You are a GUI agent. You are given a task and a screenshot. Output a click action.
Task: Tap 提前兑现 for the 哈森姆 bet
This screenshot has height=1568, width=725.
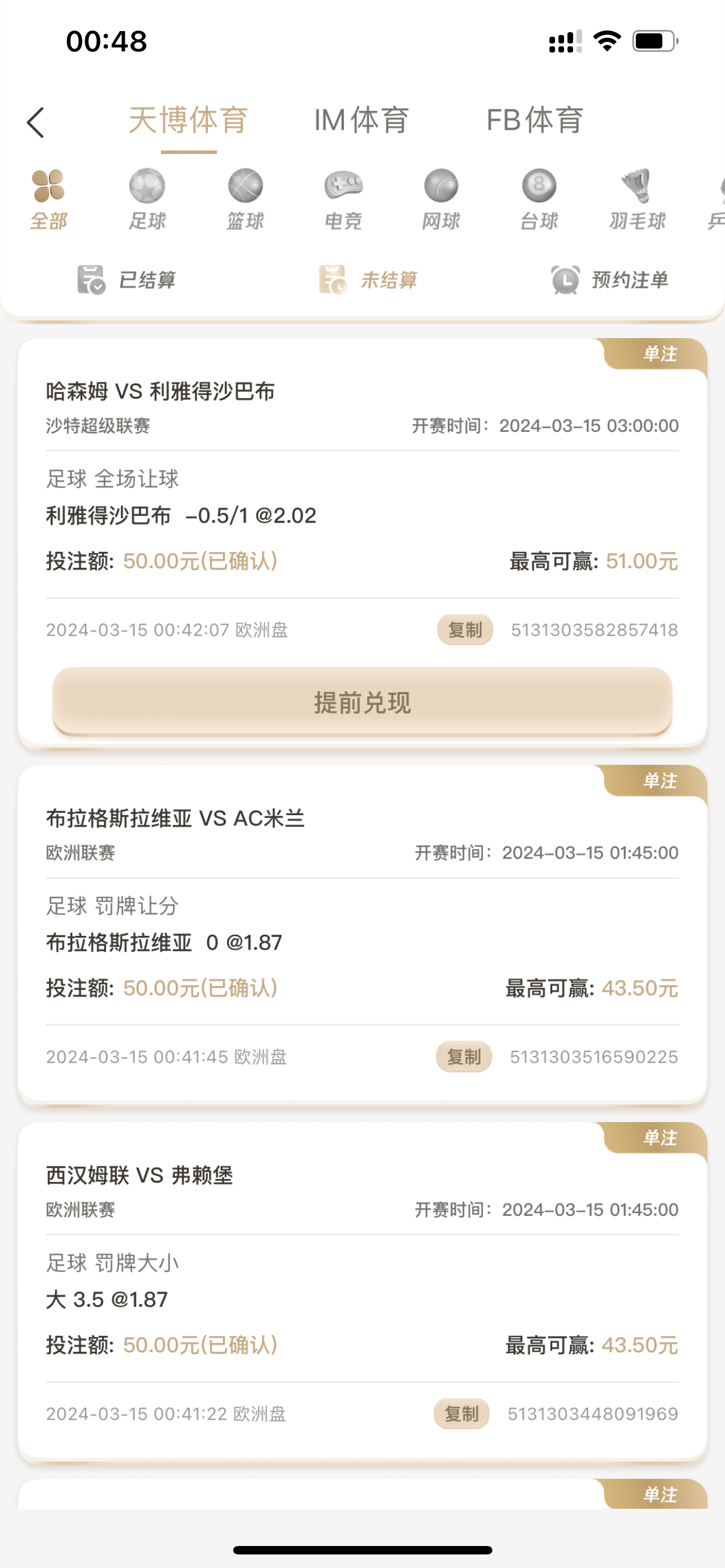click(x=362, y=702)
